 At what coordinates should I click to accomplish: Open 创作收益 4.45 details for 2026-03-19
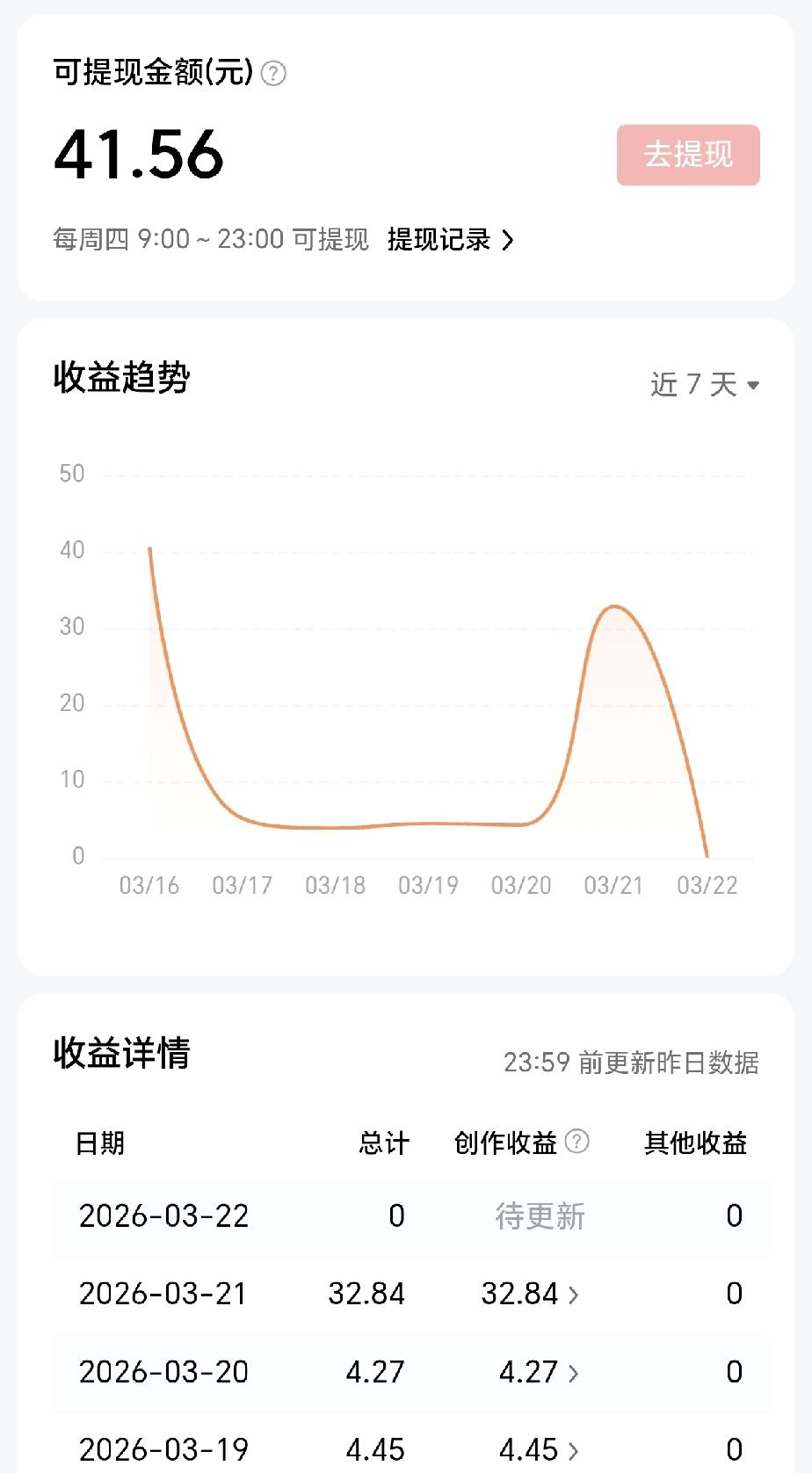(x=539, y=1448)
